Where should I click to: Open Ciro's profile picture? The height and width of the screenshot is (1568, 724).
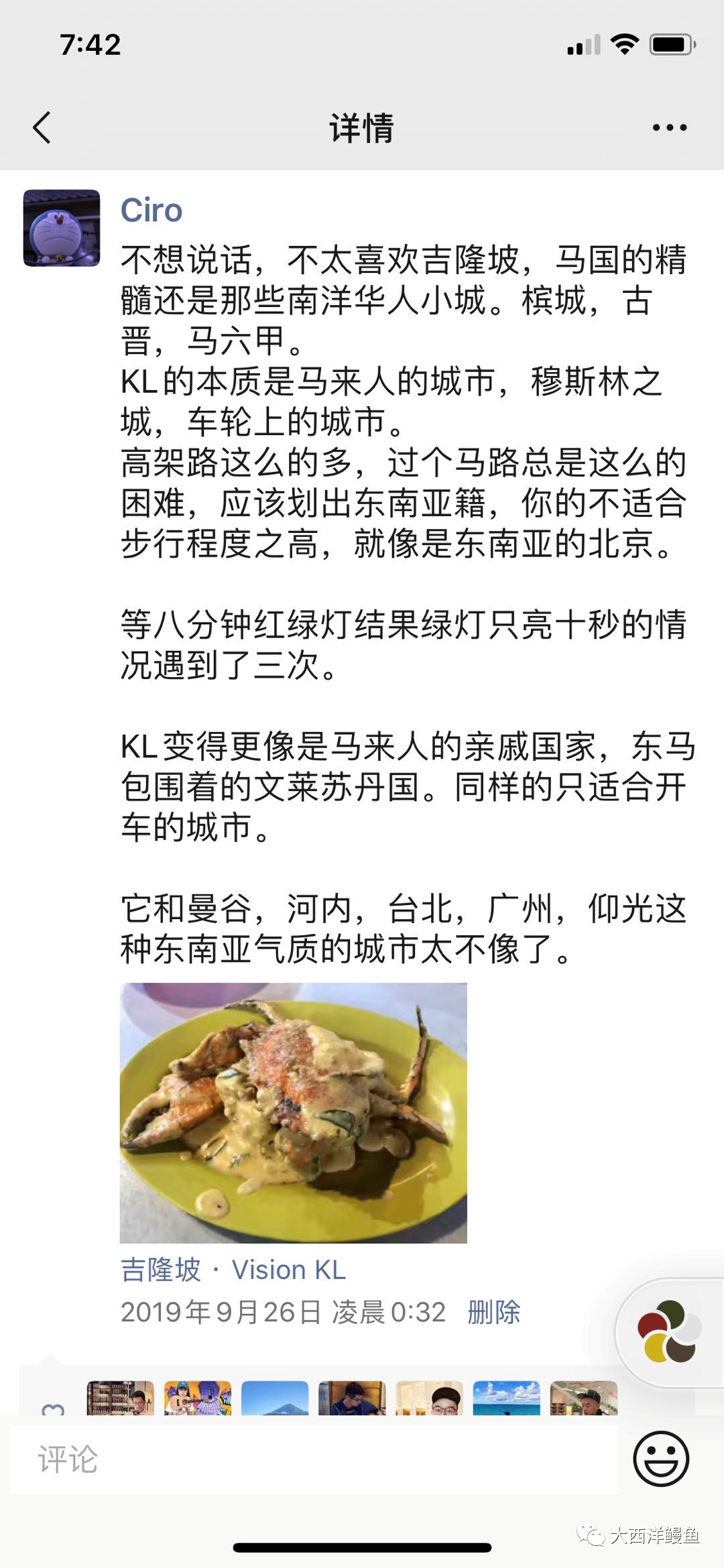tap(62, 228)
